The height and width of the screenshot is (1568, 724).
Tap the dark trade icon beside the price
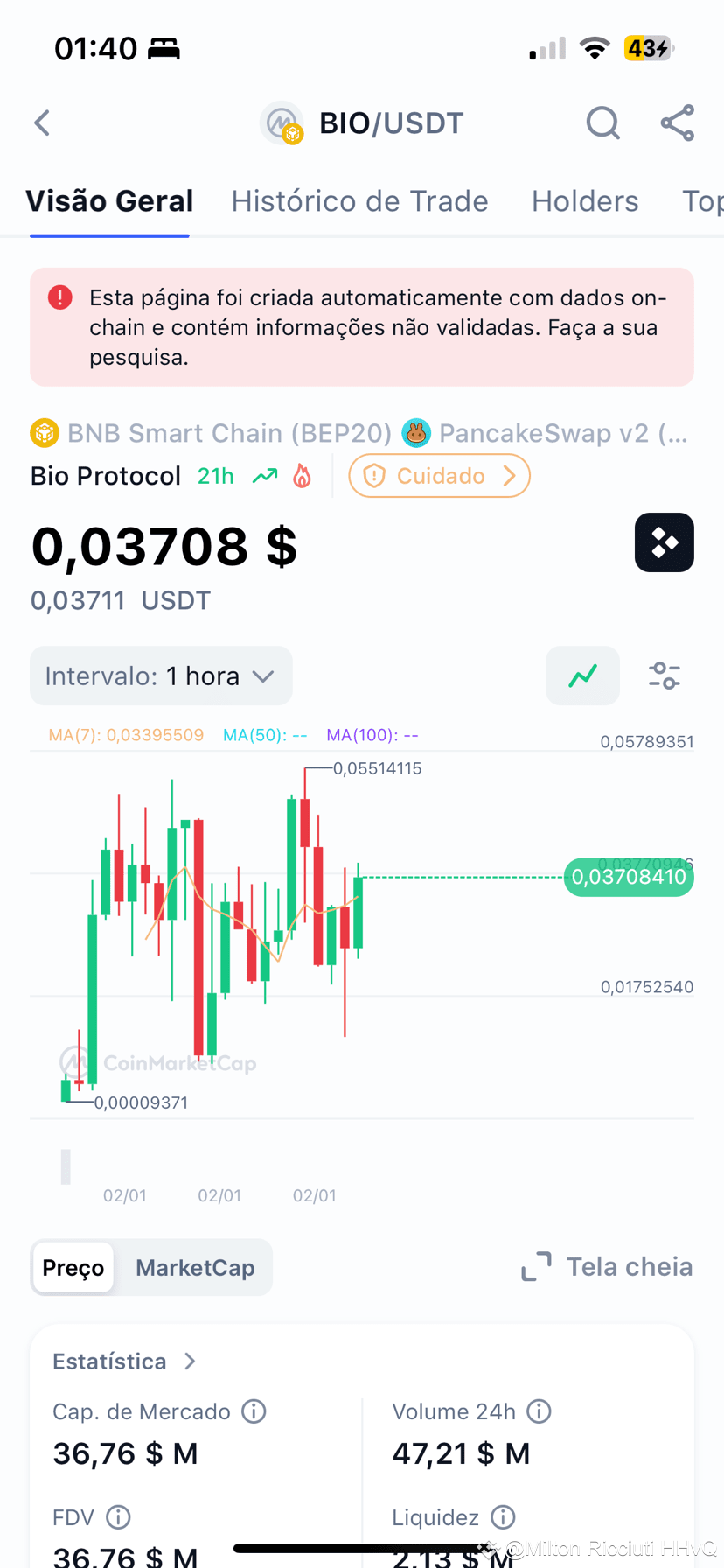point(665,542)
